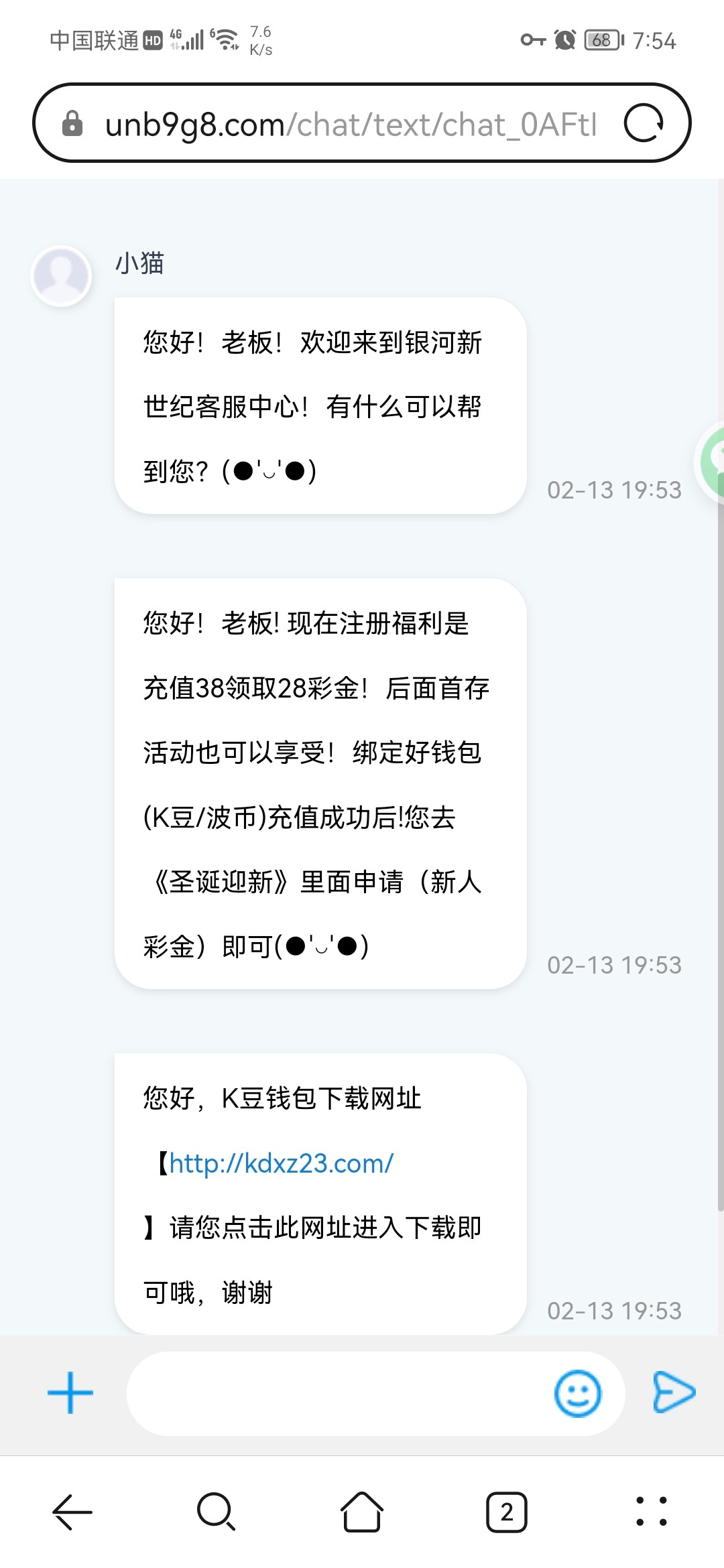This screenshot has height=1568, width=724.
Task: Tap the browser address bar
Action: [349, 124]
